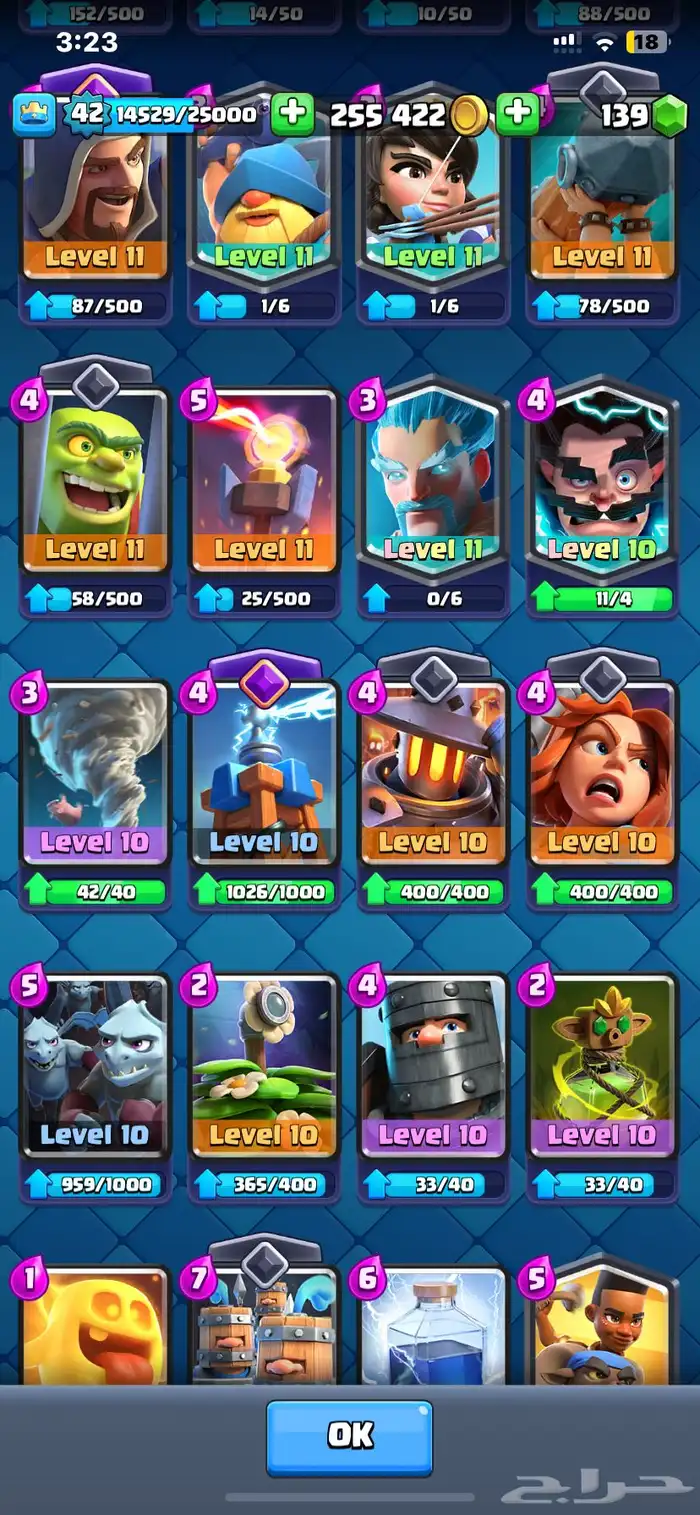Select the Minion Horde card at 959/1000
Screen dimensions: 700x1515
(95, 1073)
